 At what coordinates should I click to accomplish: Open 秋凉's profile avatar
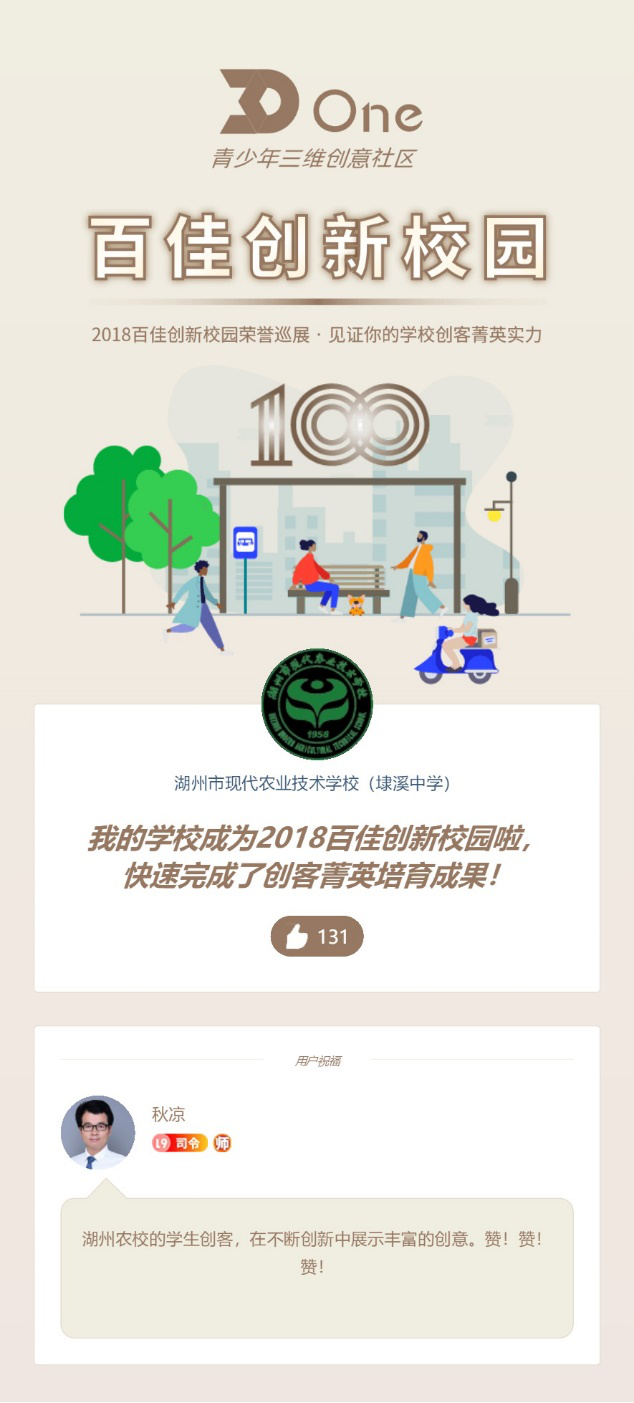[98, 1132]
